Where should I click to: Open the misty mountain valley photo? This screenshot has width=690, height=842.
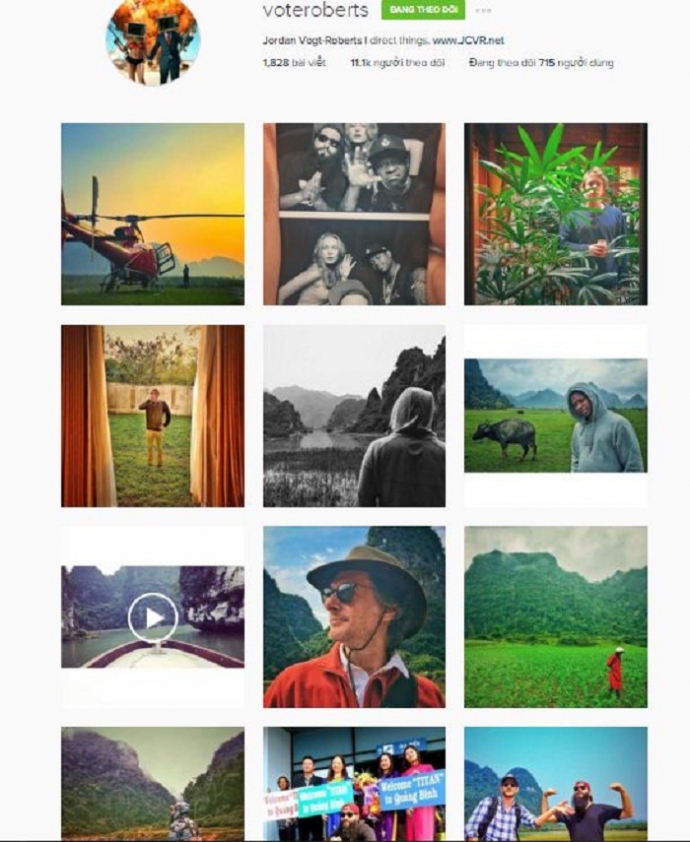153,783
